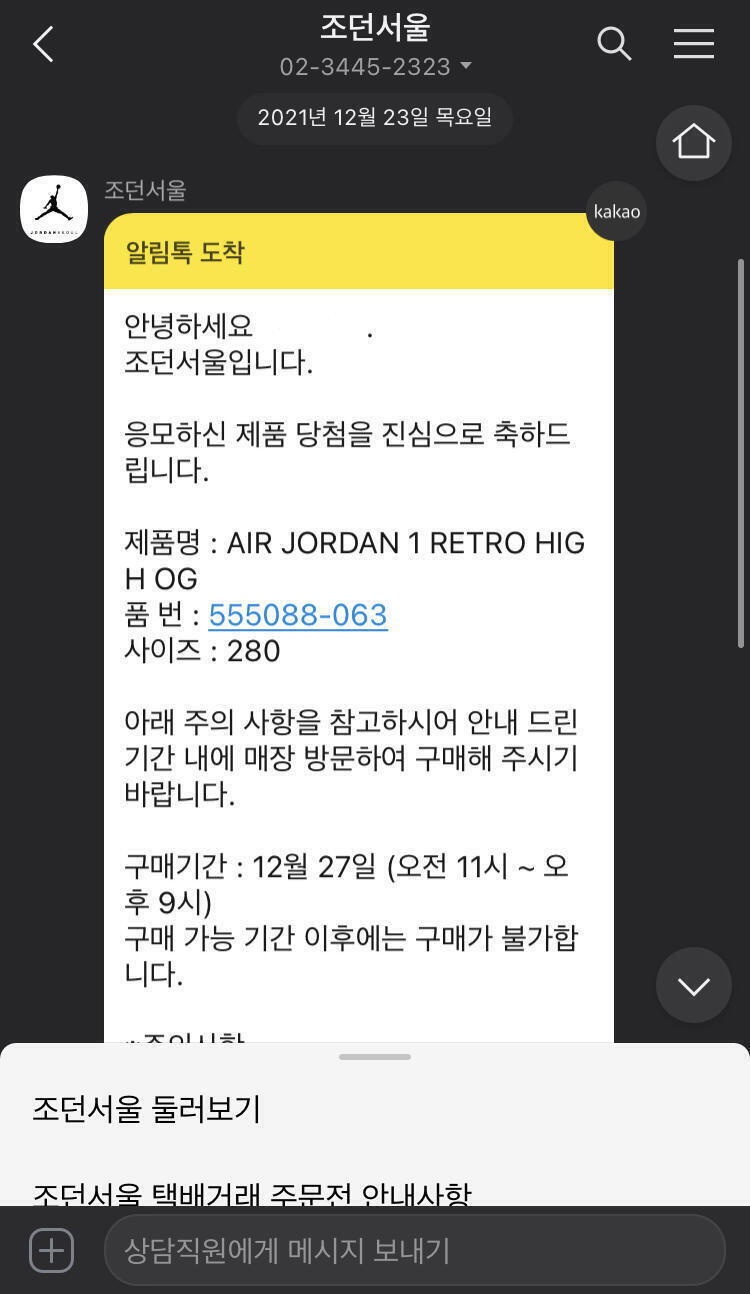Tap the home icon button
Screen dimensions: 750x1294
(x=694, y=143)
